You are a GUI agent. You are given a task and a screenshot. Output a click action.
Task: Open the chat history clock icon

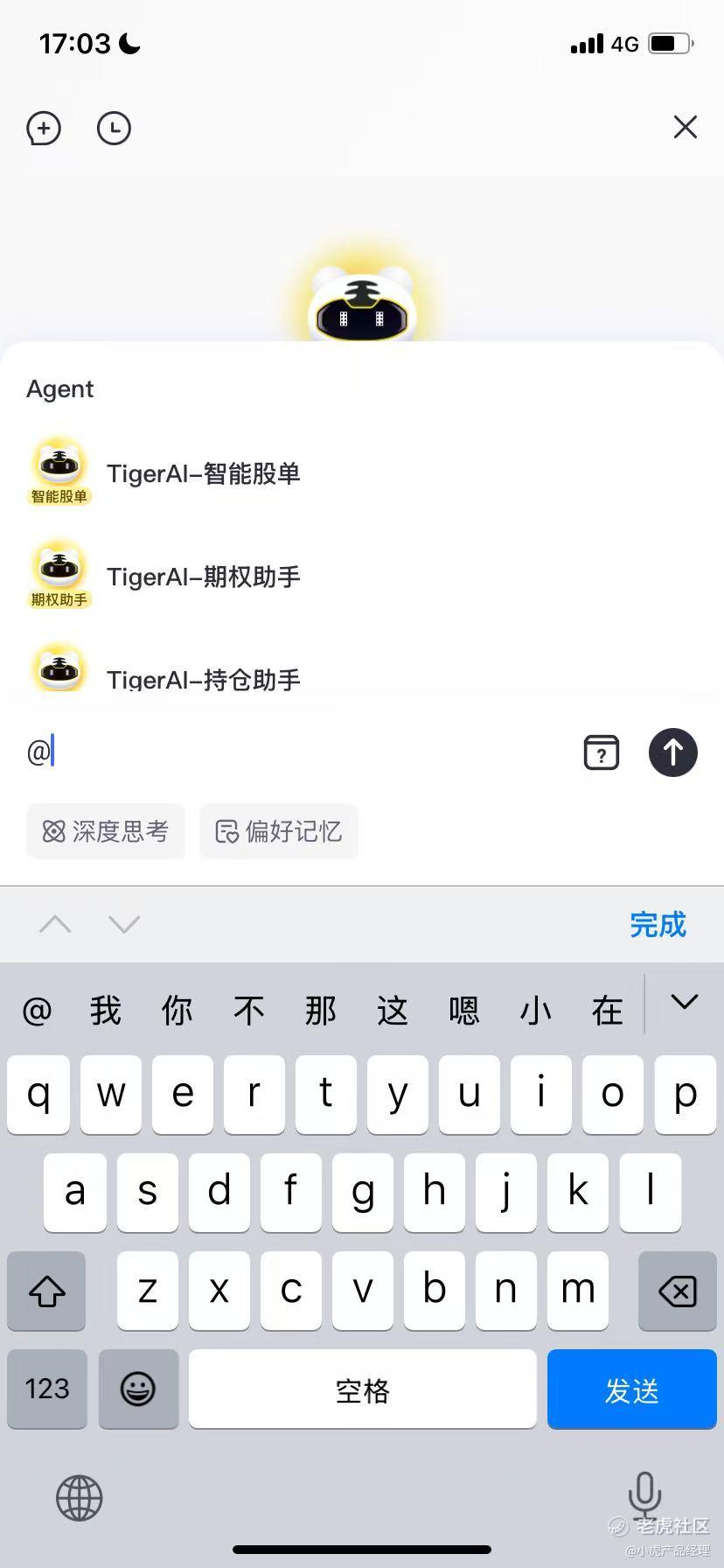coord(114,129)
